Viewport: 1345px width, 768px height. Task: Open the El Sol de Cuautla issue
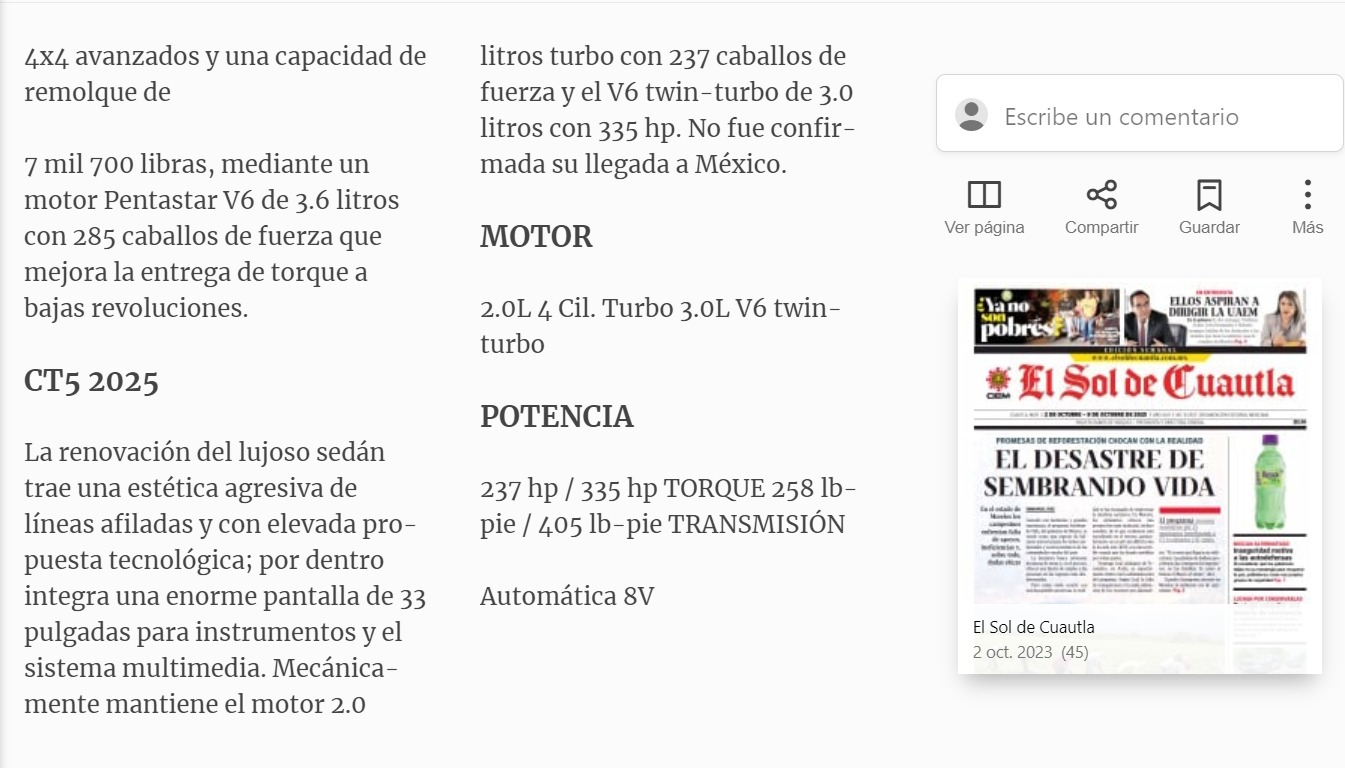[x=1139, y=475]
